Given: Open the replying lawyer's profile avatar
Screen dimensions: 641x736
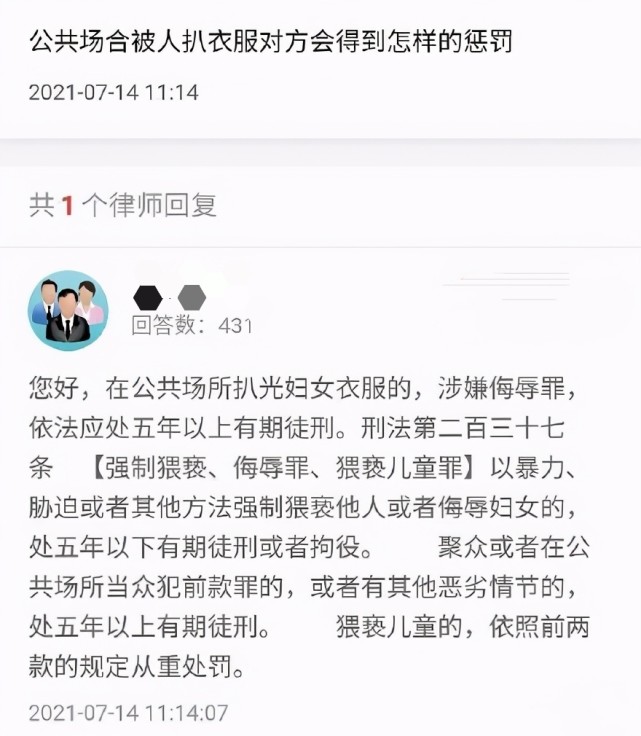Looking at the screenshot, I should 68,310.
